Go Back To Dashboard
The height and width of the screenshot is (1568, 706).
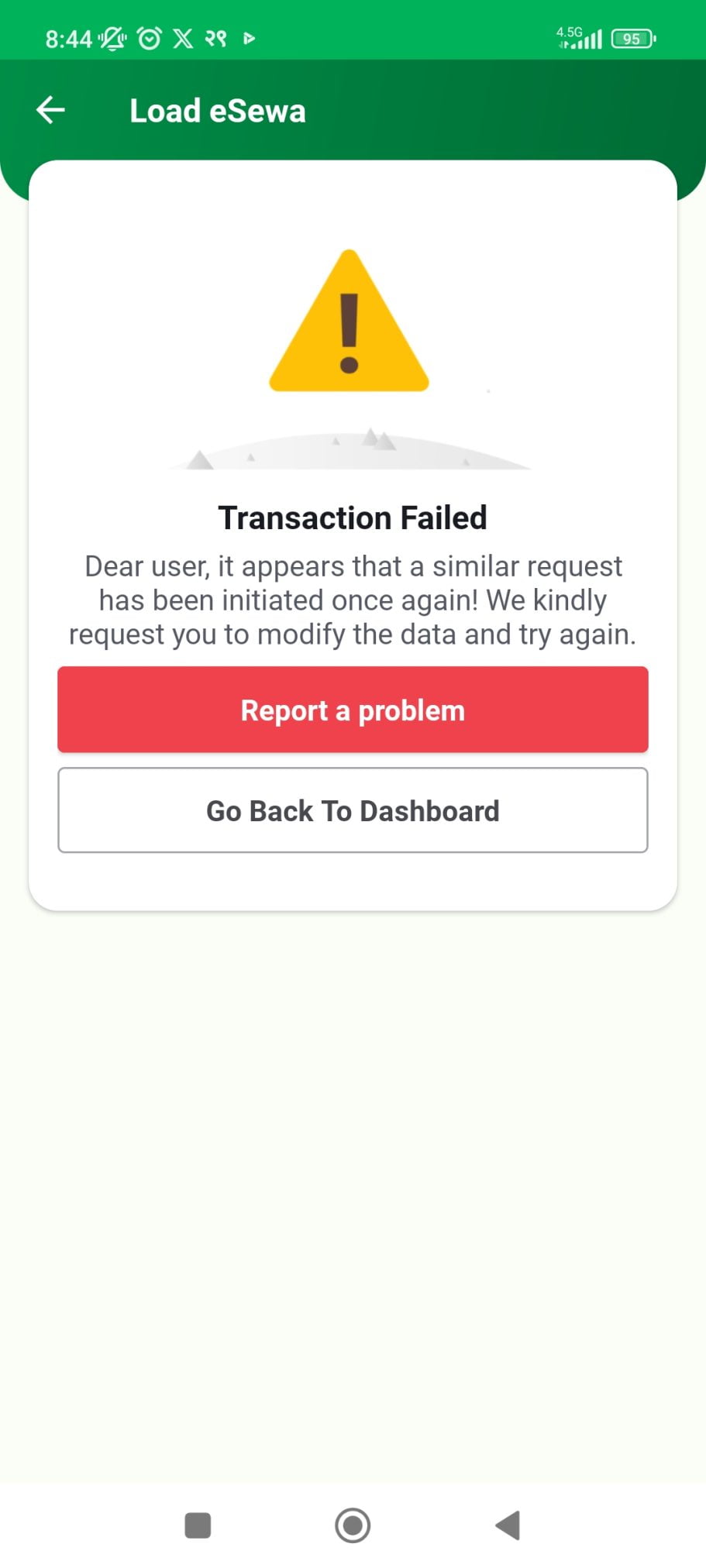353,810
